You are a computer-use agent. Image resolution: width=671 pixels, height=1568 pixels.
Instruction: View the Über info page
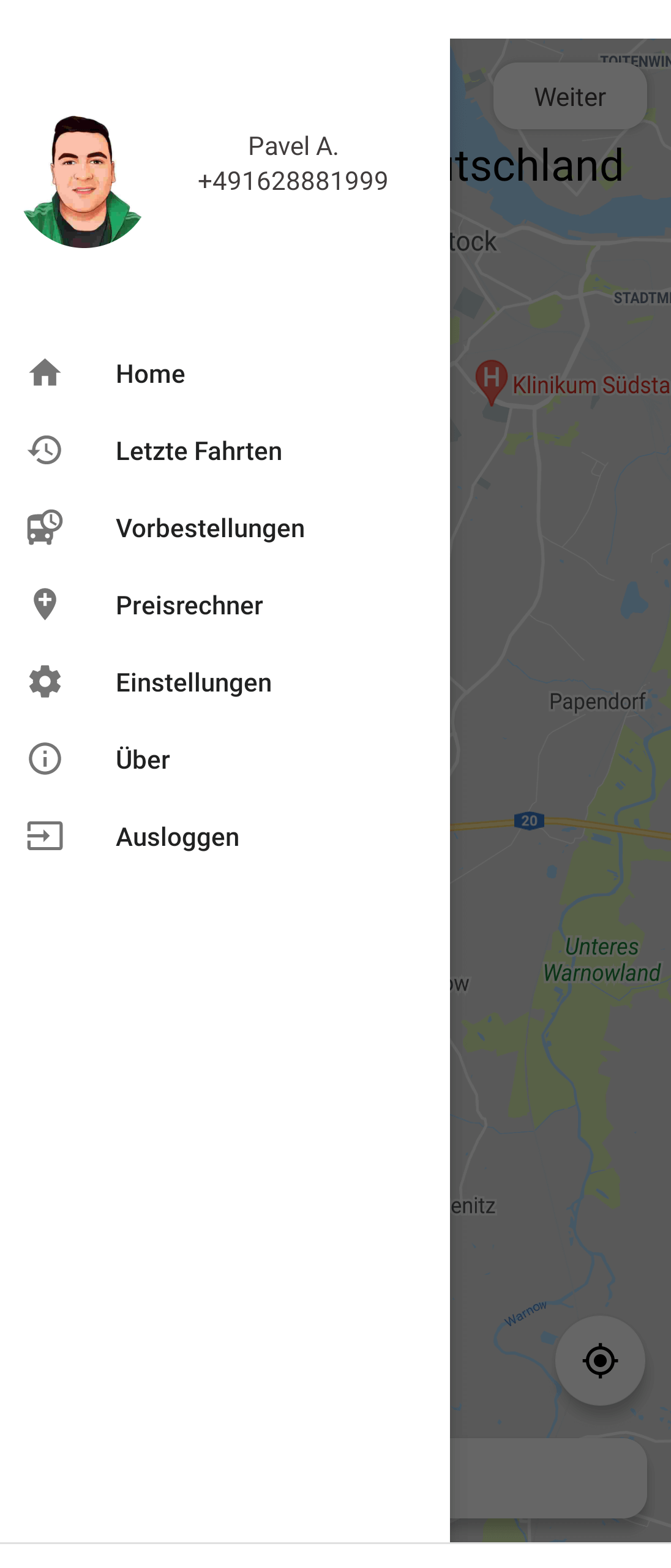coord(143,759)
